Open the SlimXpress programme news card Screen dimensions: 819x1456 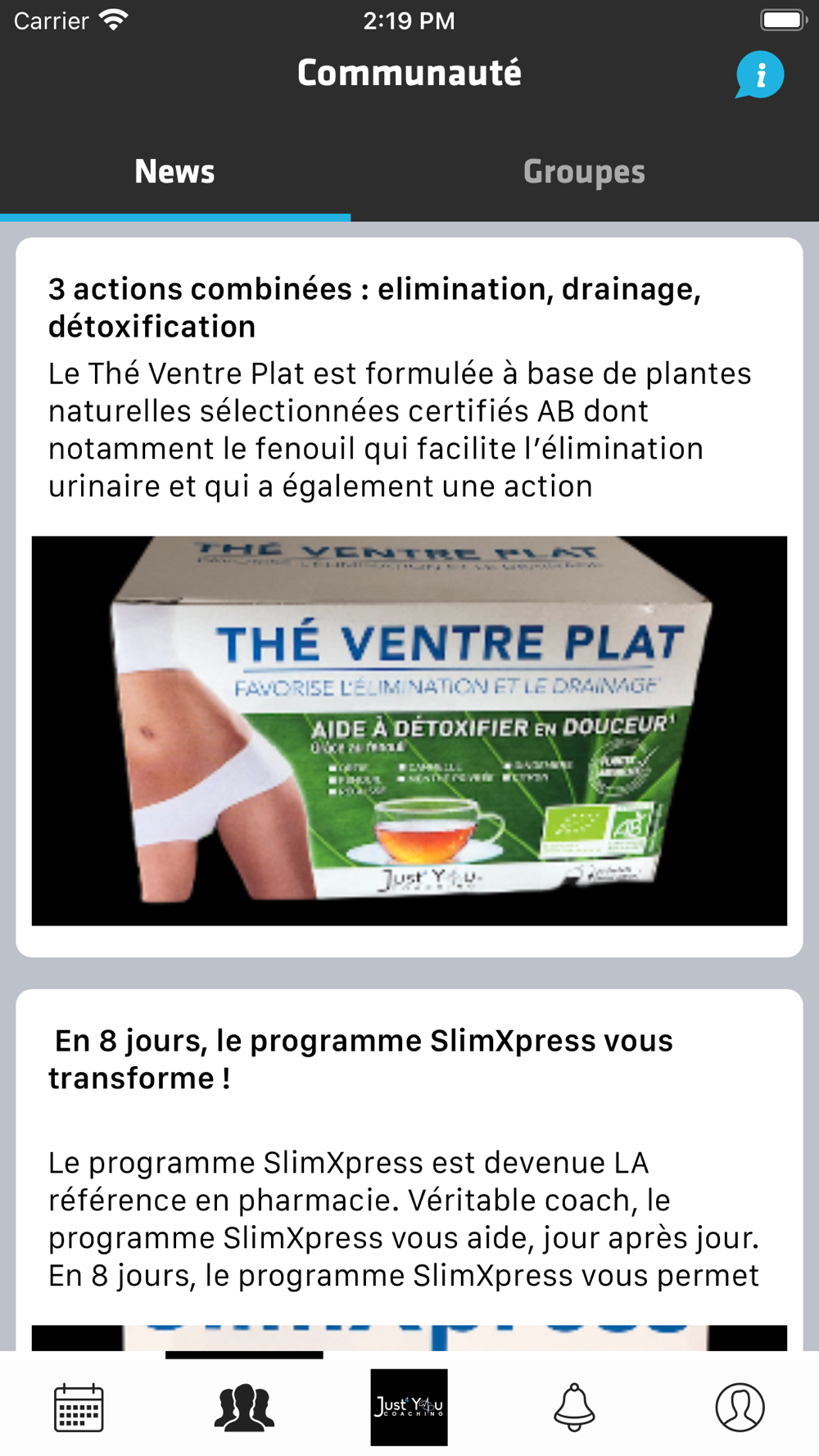click(x=409, y=1163)
